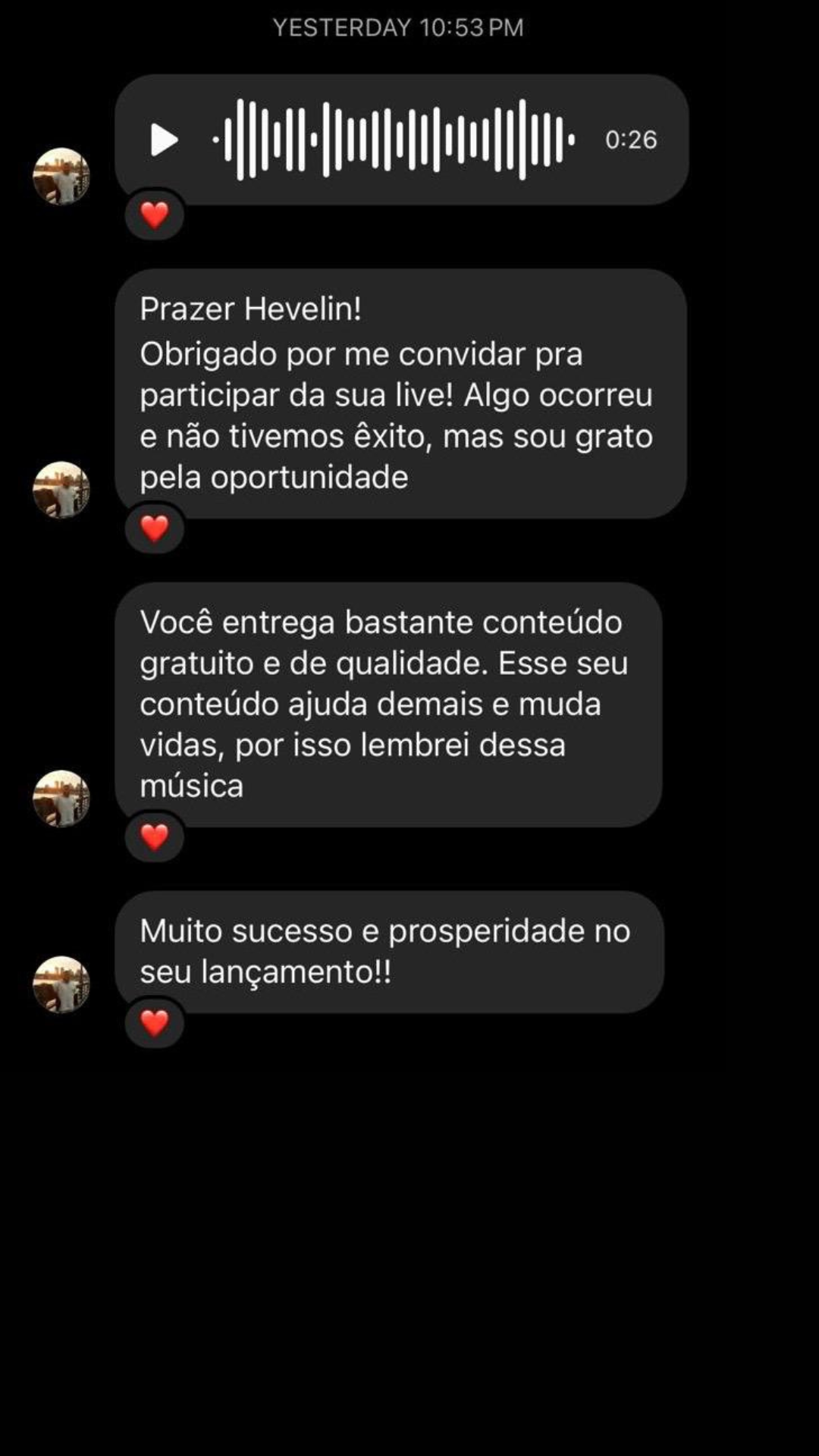The image size is (819, 1456).
Task: Play the 0:26 voice message
Action: 164,140
